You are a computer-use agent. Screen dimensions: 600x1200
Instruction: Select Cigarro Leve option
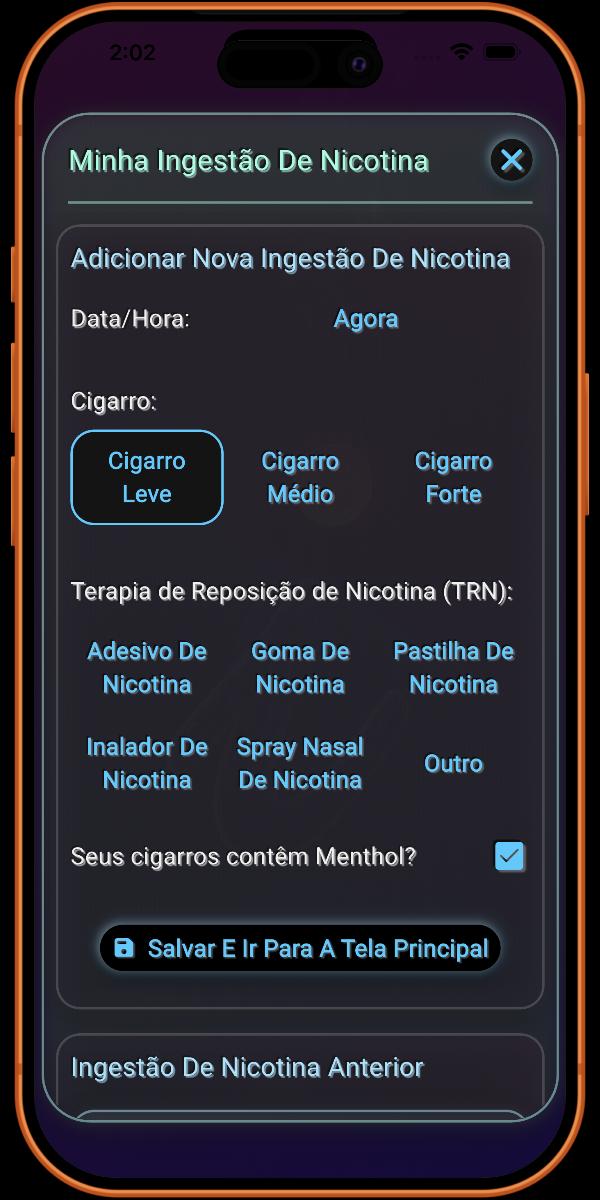[147, 477]
